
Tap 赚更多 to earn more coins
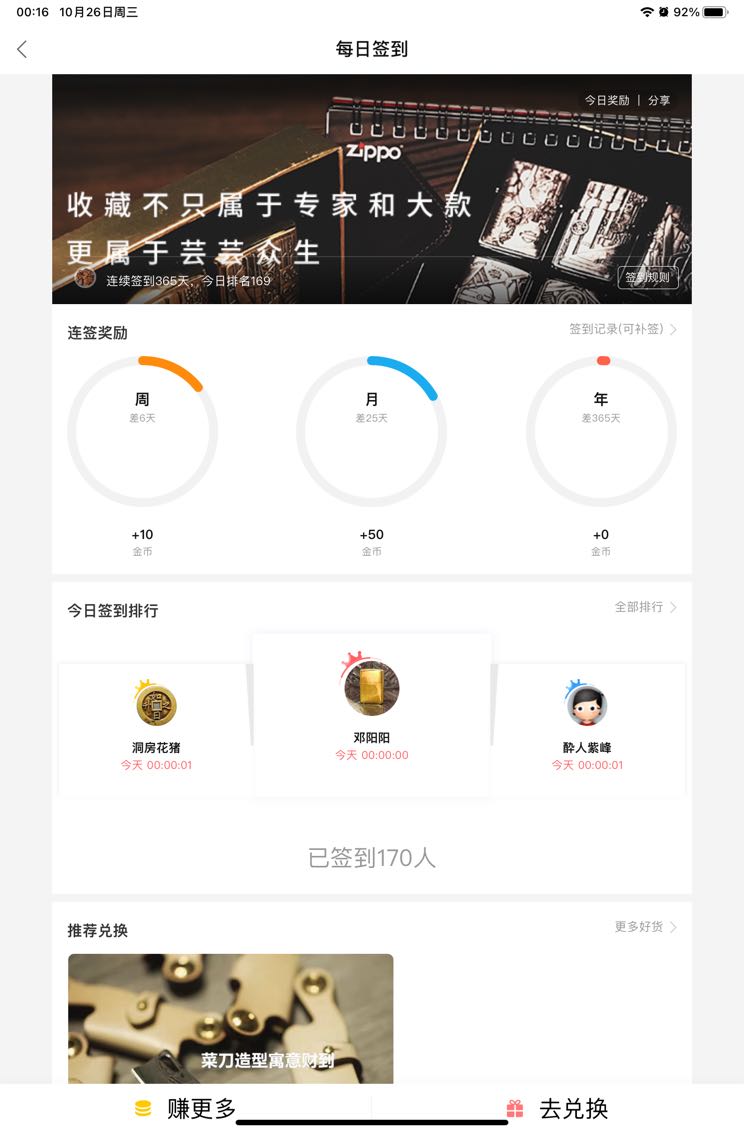[x=186, y=1108]
